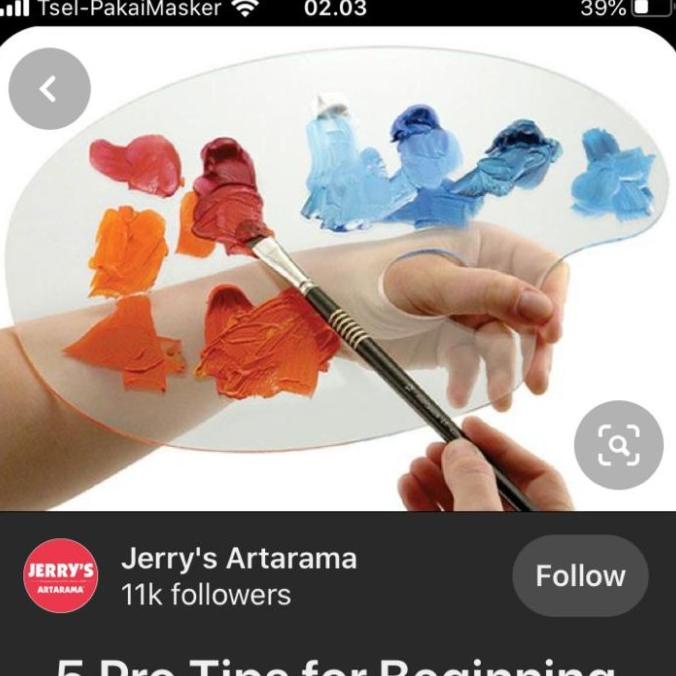View the paint palette pin image
The image size is (676, 676).
pos(330,270)
